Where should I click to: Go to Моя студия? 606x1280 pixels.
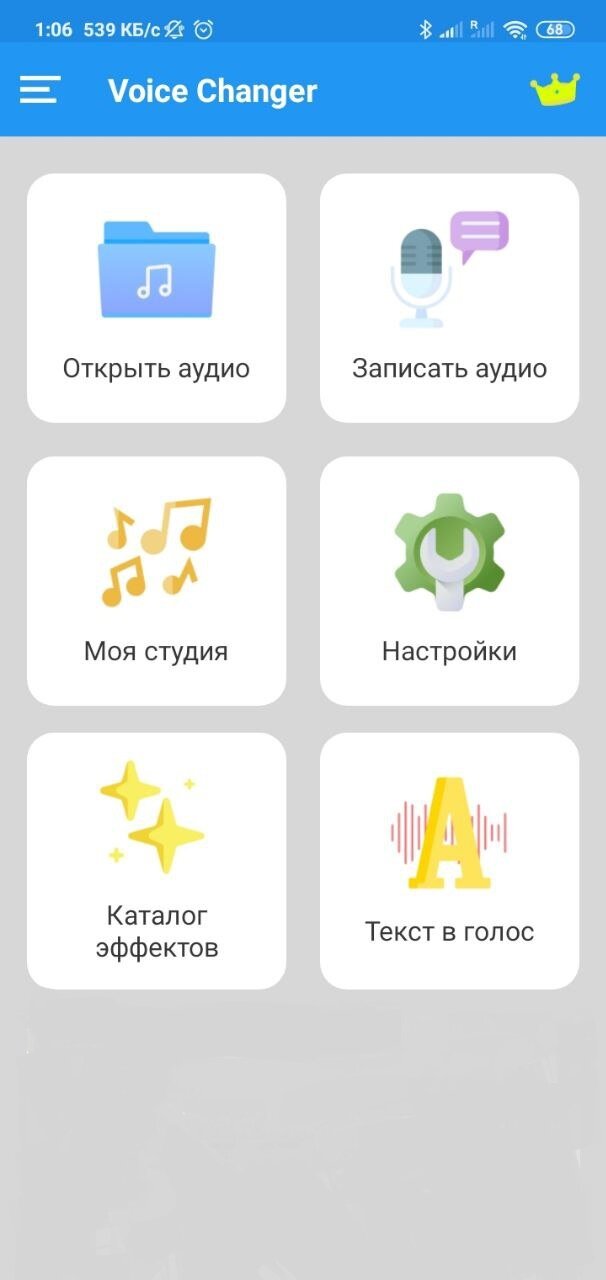click(x=156, y=581)
